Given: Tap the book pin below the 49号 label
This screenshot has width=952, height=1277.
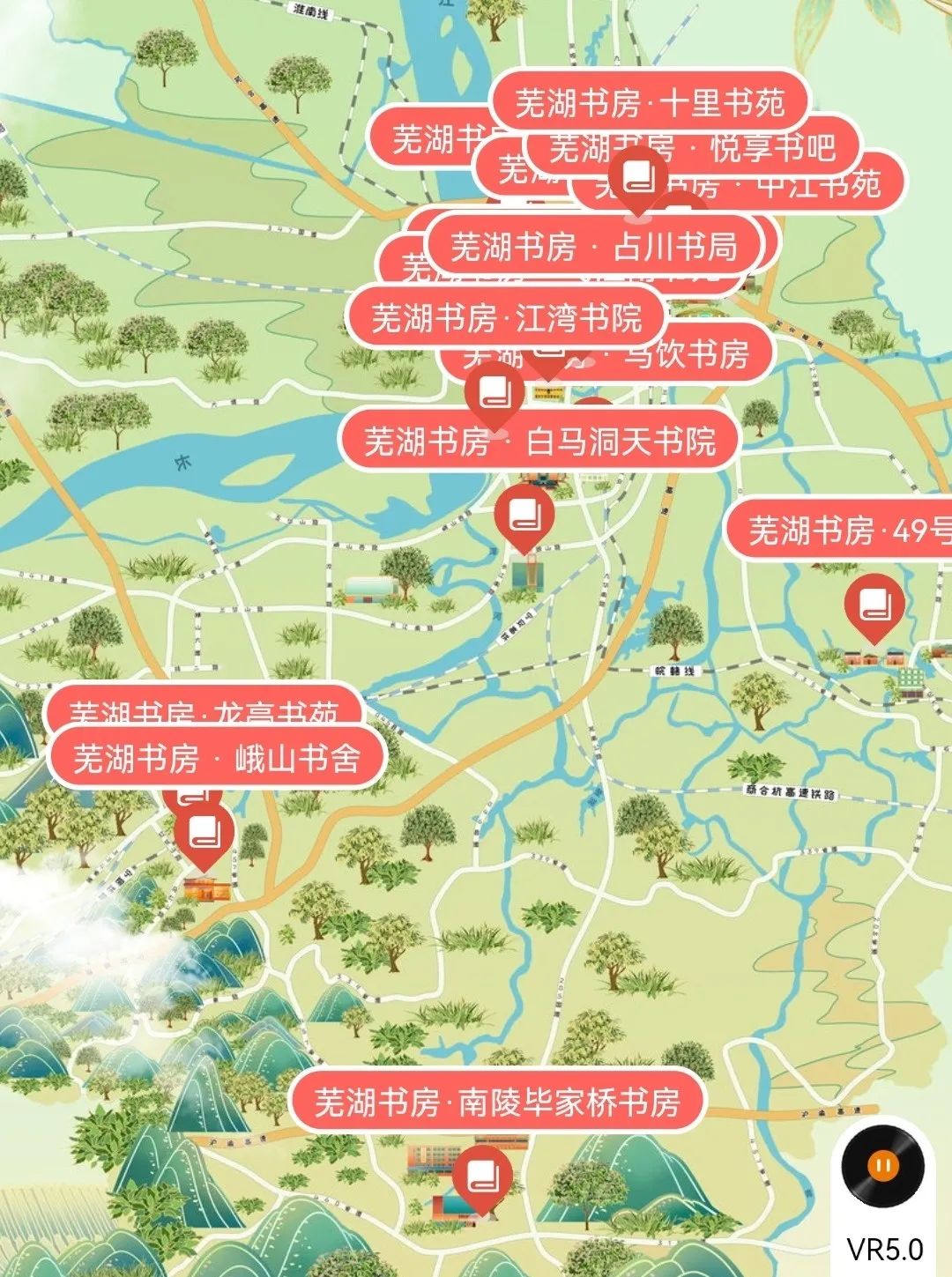Looking at the screenshot, I should pos(873,605).
